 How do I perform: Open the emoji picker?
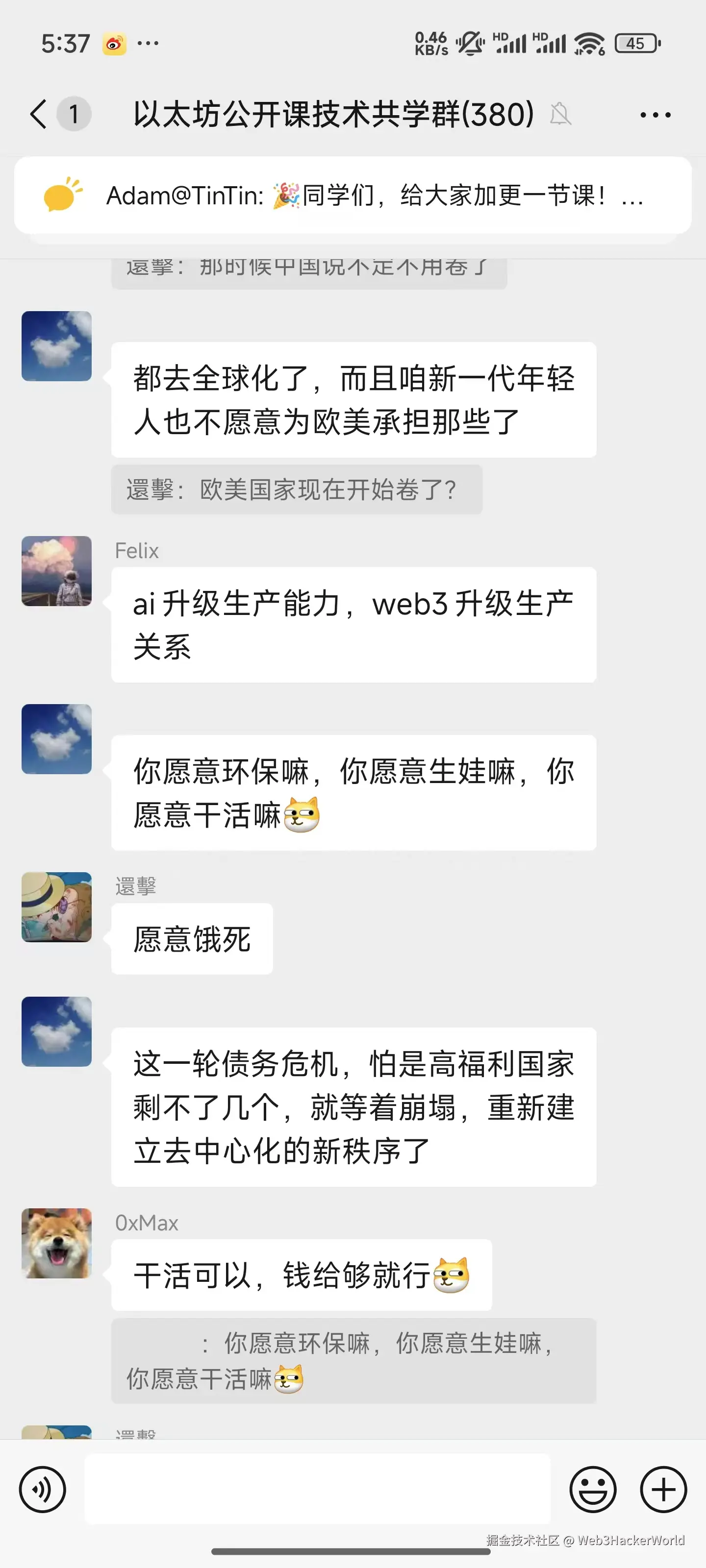[x=592, y=1489]
